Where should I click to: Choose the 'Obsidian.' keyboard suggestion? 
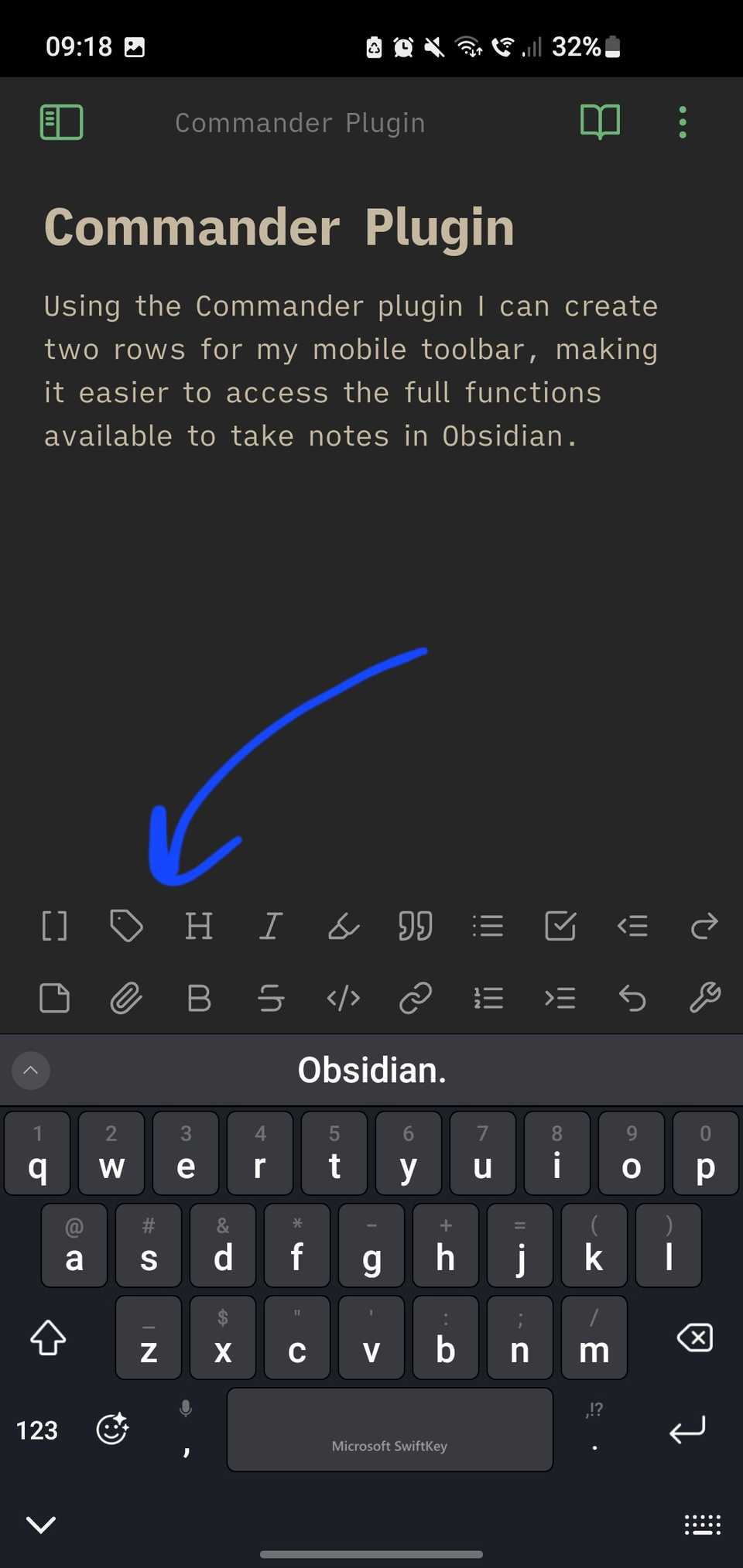(x=371, y=1071)
